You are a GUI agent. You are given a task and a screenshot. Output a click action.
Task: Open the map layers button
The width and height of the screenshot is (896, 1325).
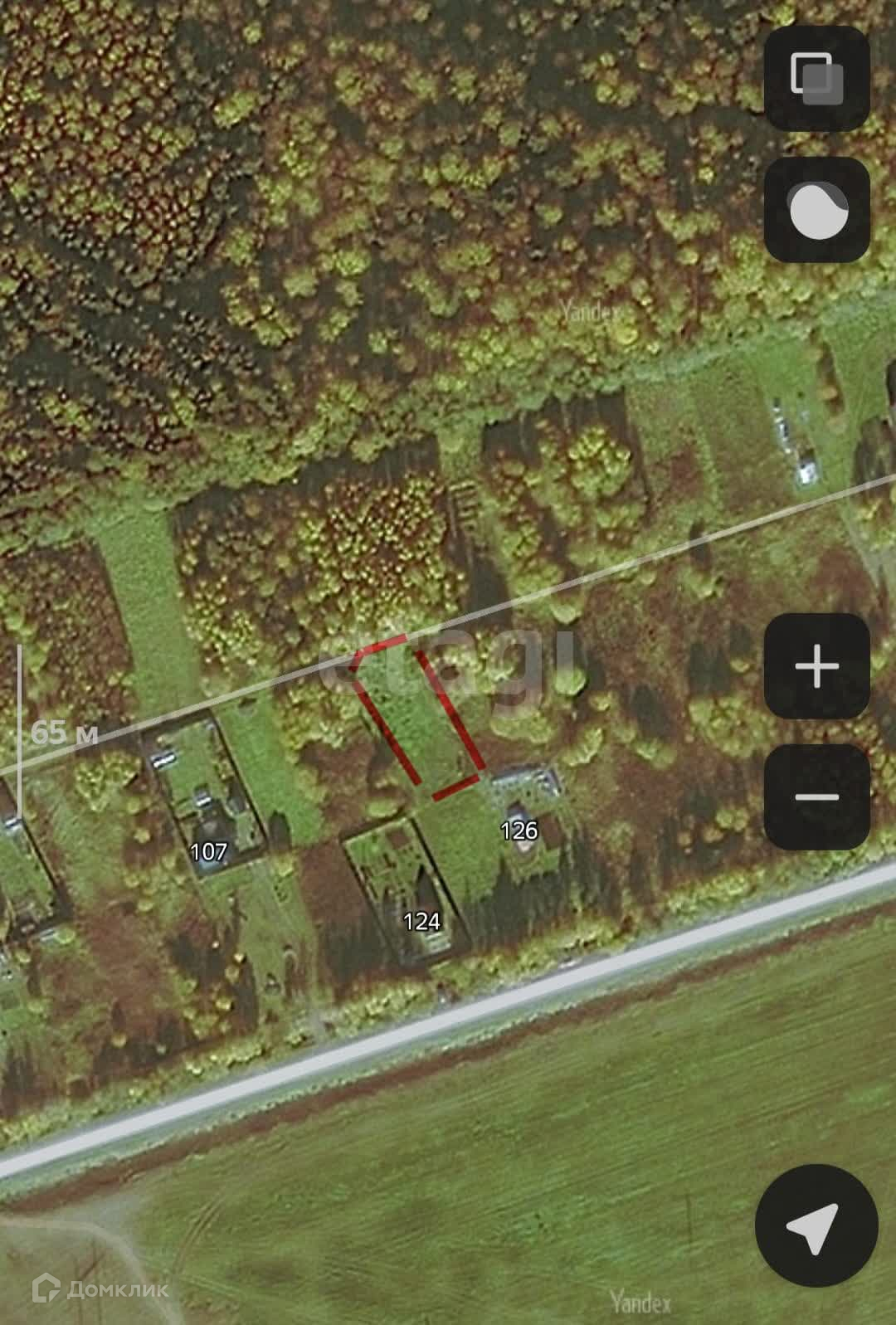[x=816, y=78]
